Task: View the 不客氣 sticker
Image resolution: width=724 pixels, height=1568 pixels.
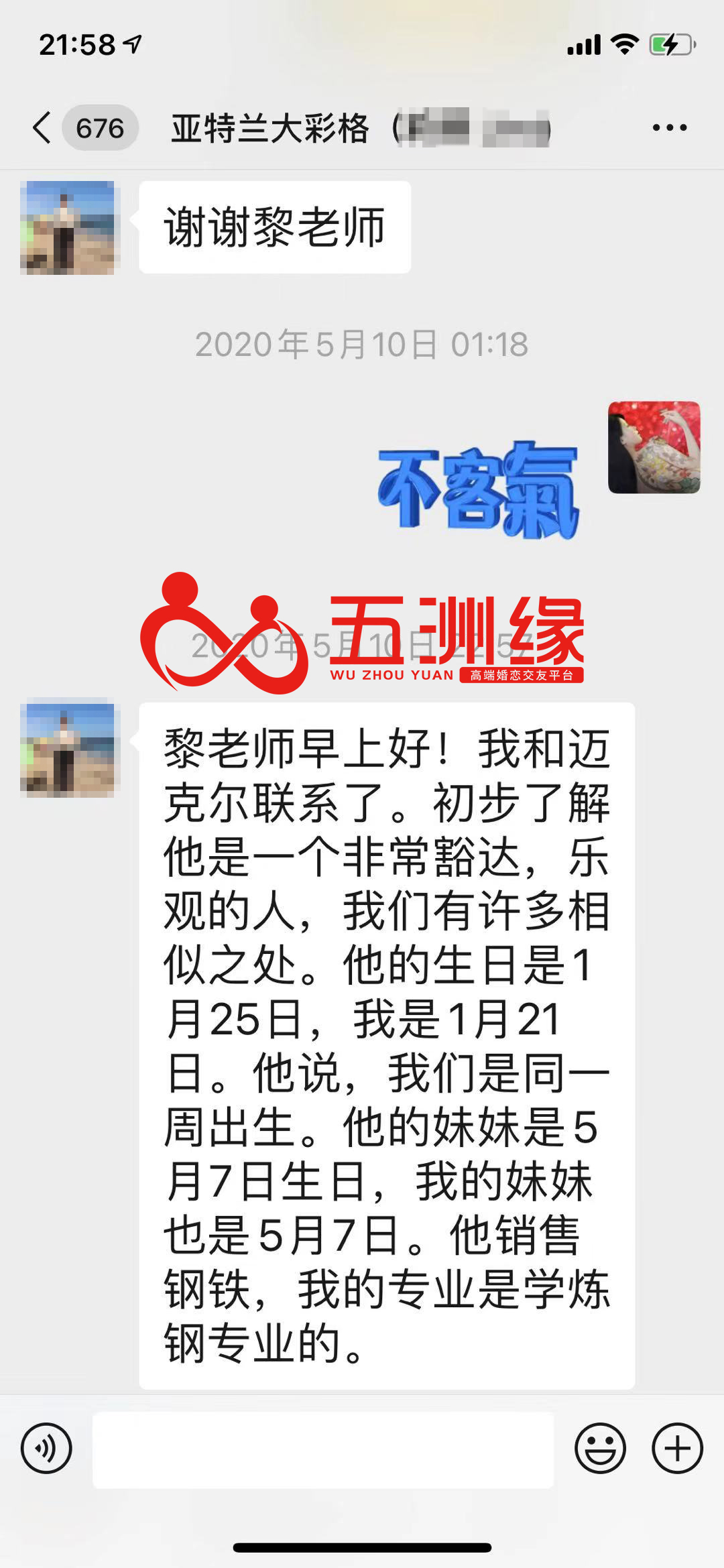Action: pyautogui.click(x=479, y=490)
